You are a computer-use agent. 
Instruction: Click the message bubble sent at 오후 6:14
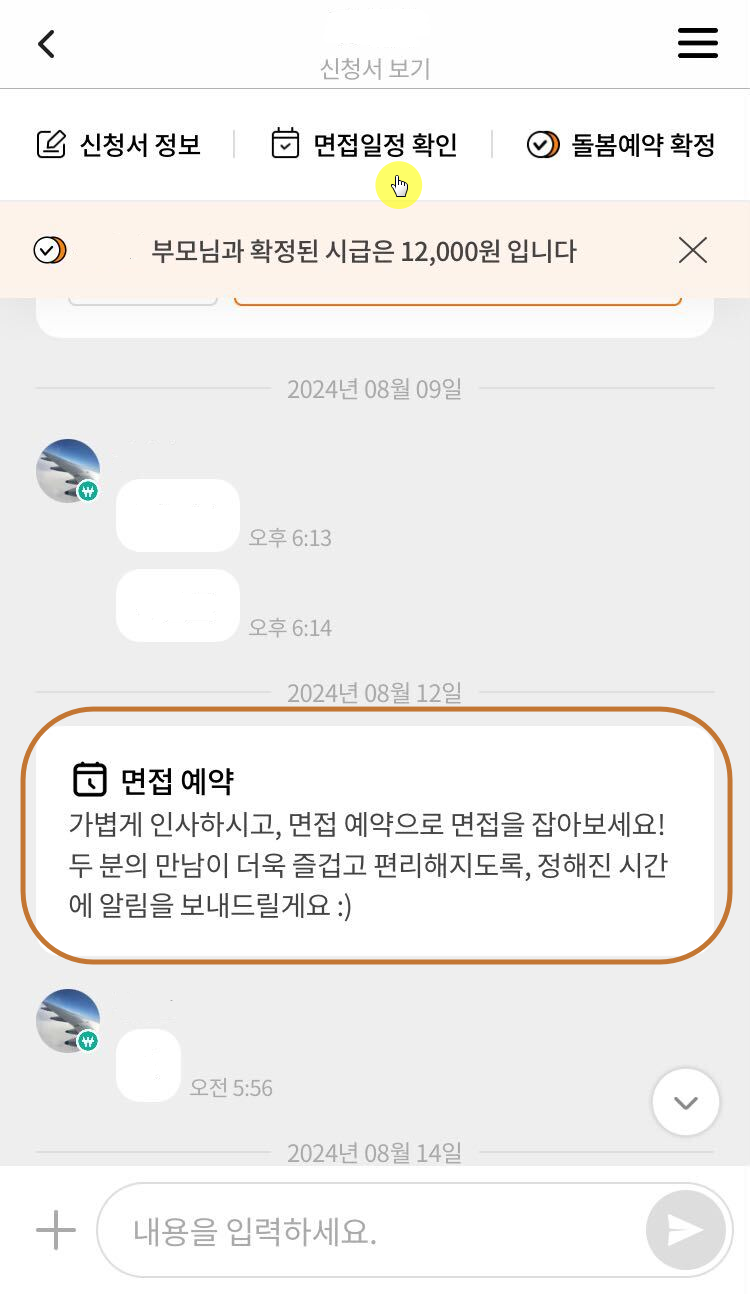(177, 605)
